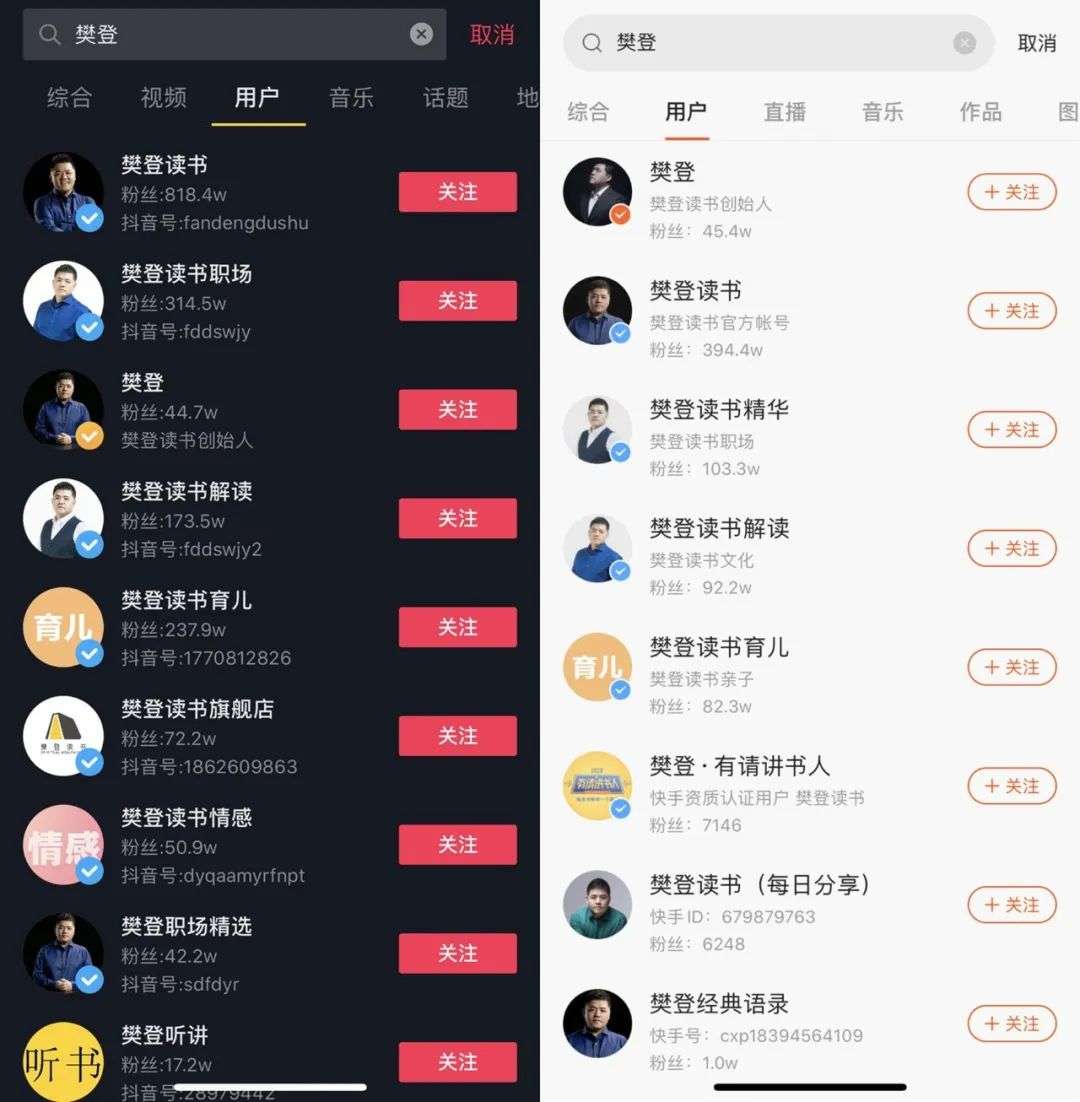Follow 樊登读书精华 with +关注
The height and width of the screenshot is (1102, 1080).
pos(1012,429)
